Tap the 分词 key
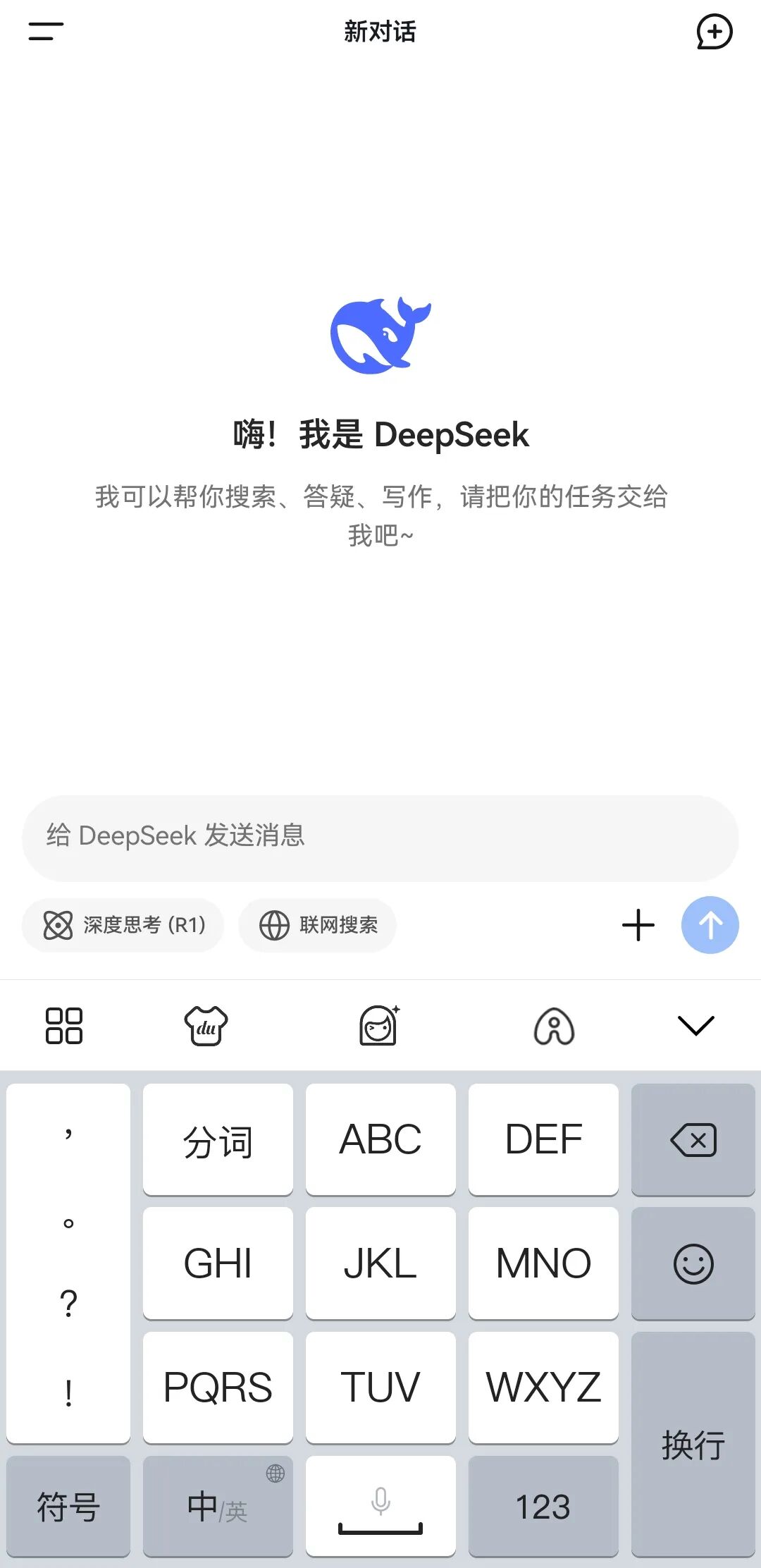The height and width of the screenshot is (1568, 761). (x=218, y=1140)
